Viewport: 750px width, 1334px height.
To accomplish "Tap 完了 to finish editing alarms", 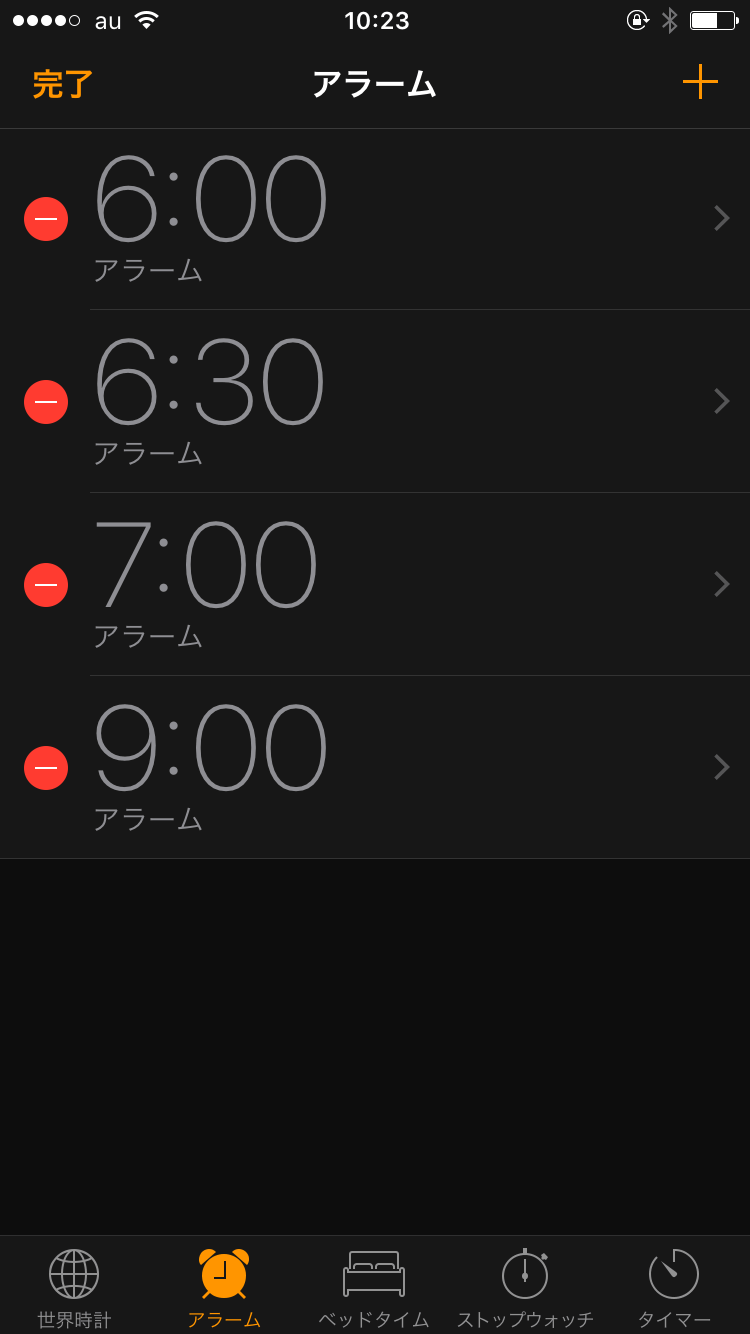I will pos(63,84).
